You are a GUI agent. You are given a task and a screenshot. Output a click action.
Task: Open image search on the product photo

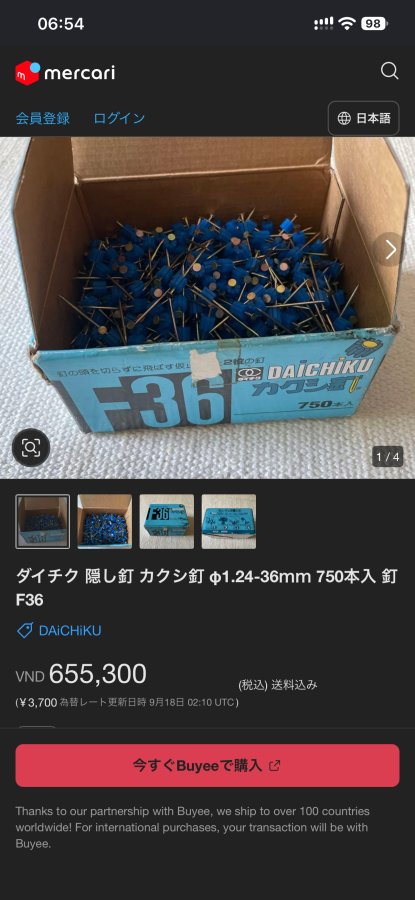31,447
